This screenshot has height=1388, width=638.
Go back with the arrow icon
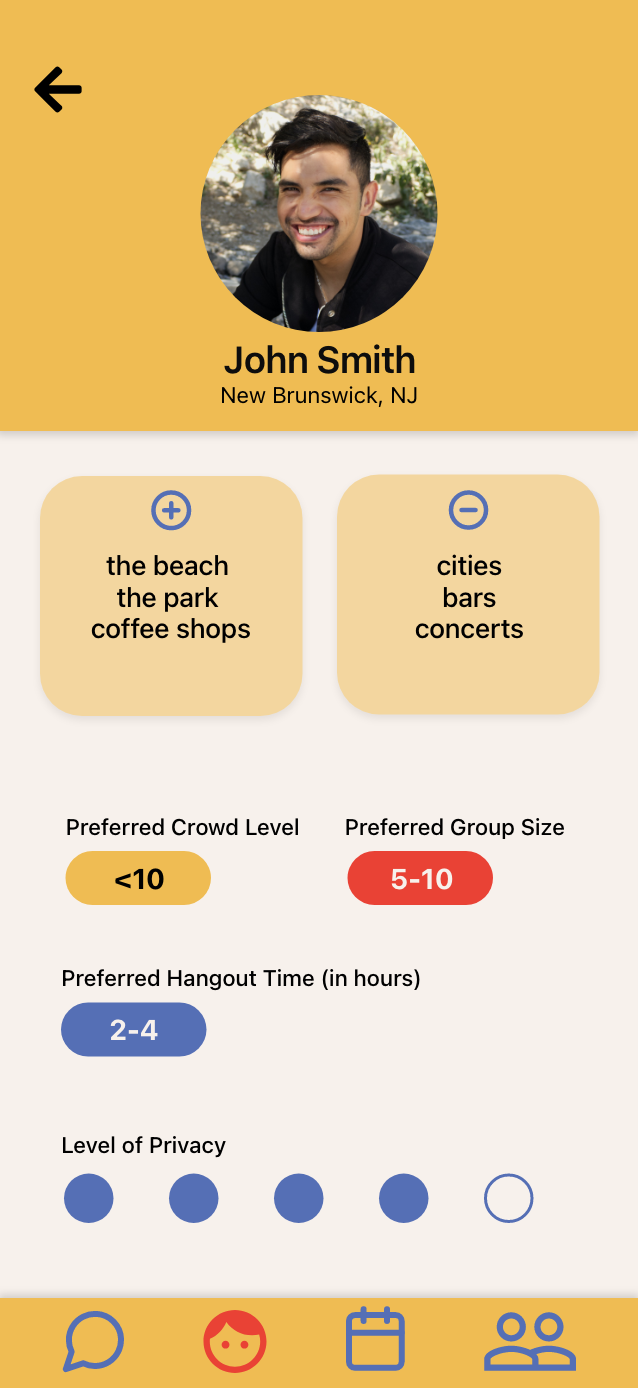click(58, 89)
